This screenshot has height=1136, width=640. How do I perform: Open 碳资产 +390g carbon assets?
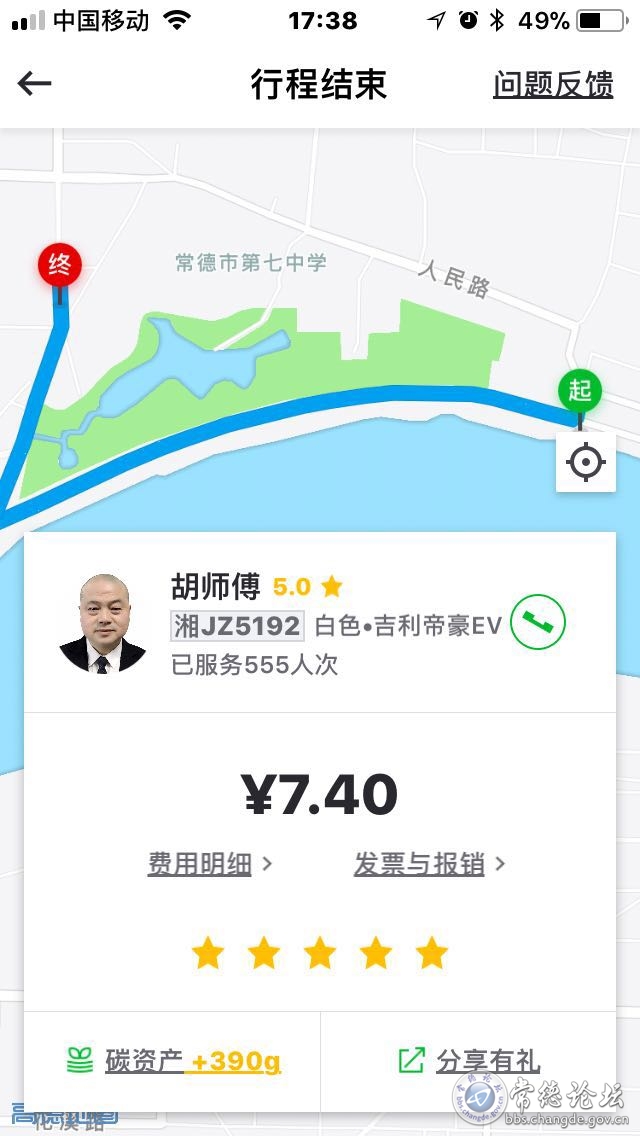tap(174, 1061)
